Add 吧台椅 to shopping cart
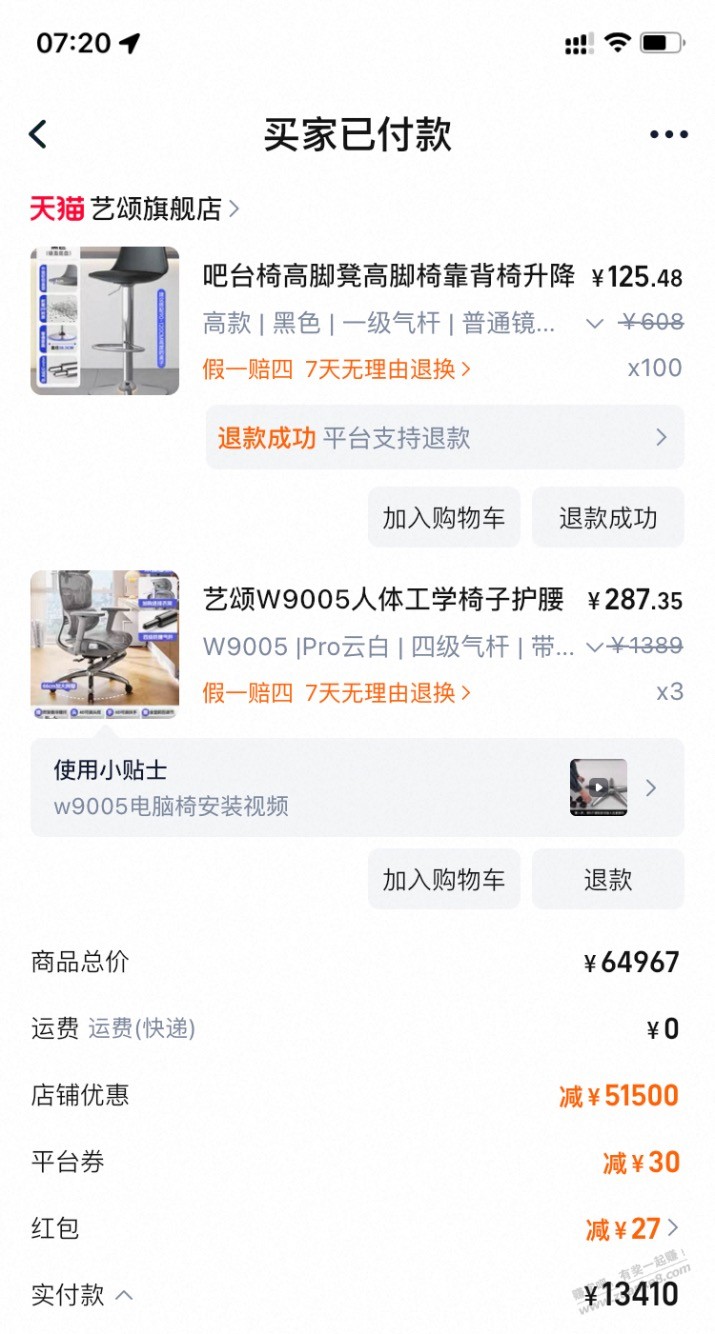 click(x=443, y=517)
